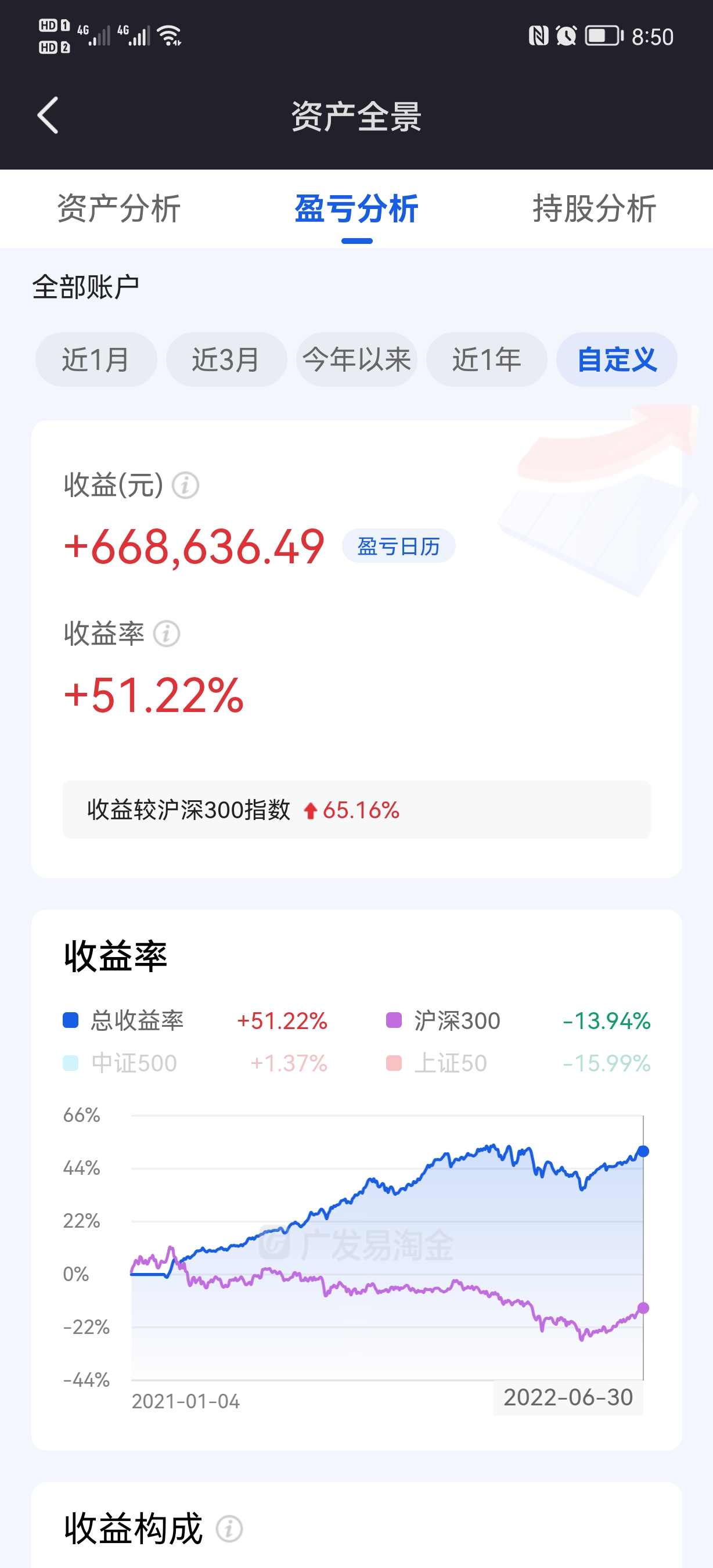
Task: Filter by 近1月 period
Action: coord(96,359)
